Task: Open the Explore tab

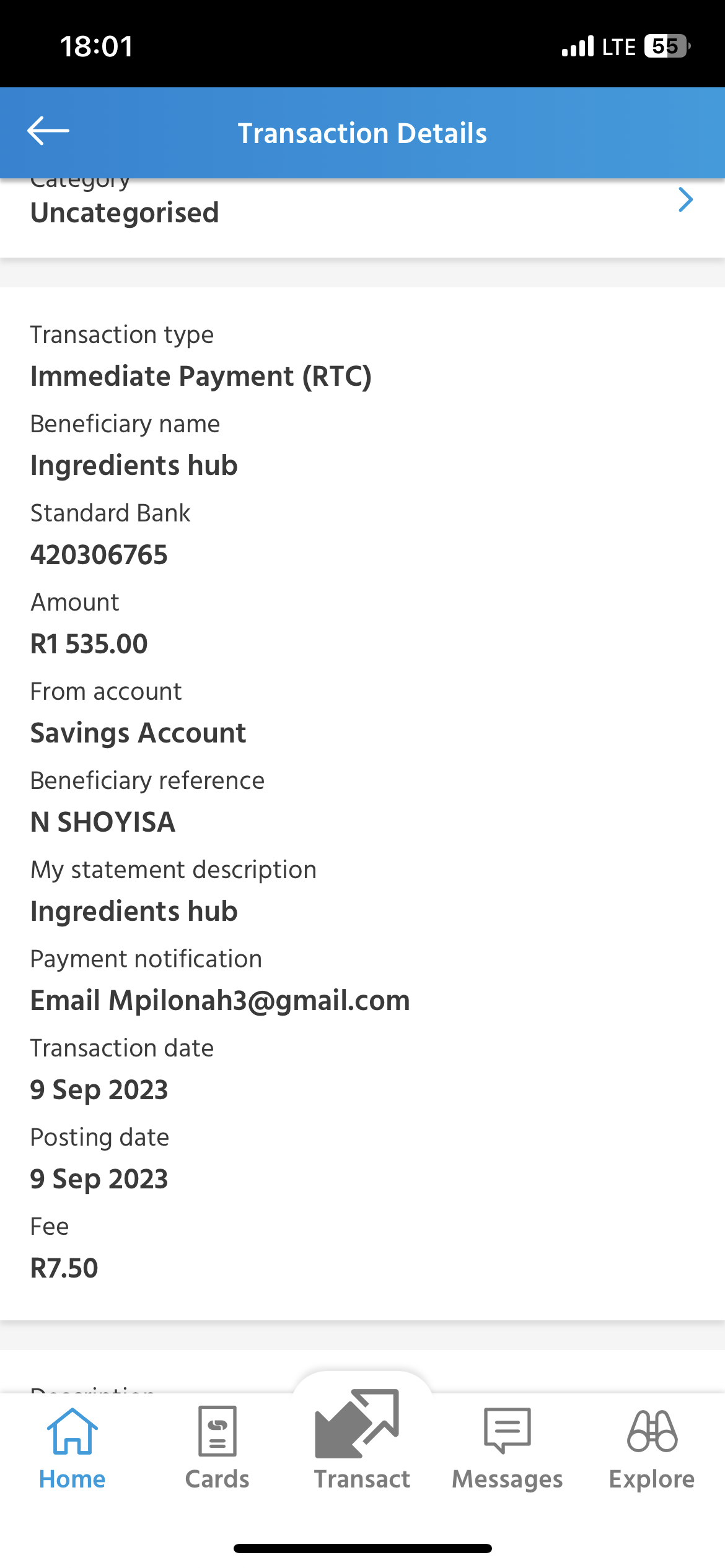Action: coord(652,1449)
